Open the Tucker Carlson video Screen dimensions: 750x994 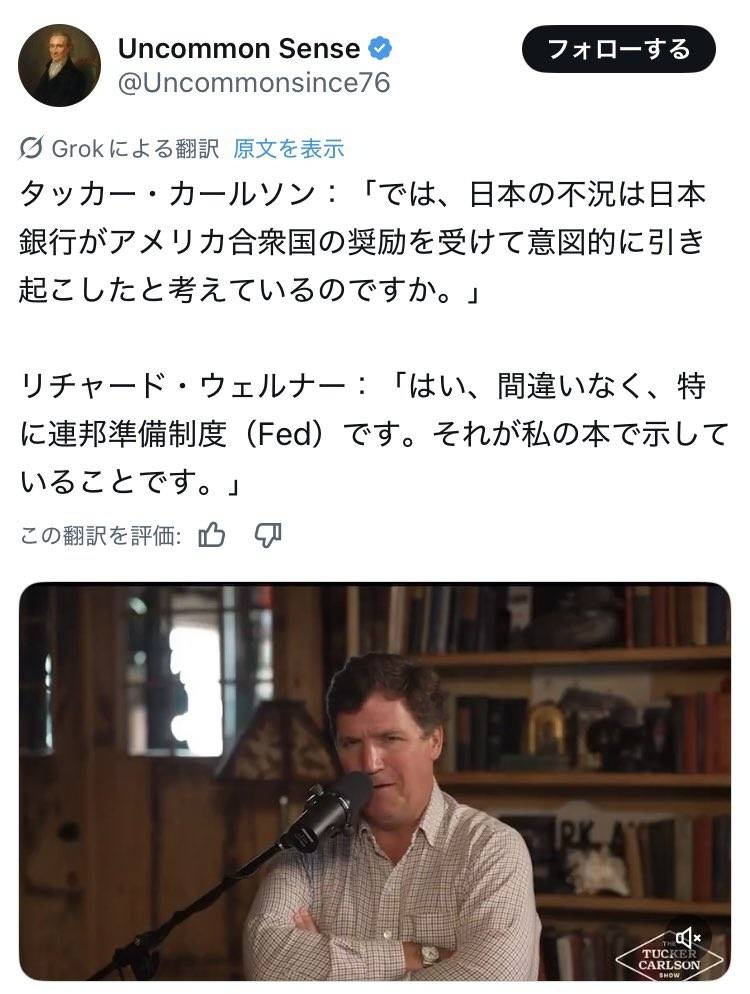tap(375, 780)
